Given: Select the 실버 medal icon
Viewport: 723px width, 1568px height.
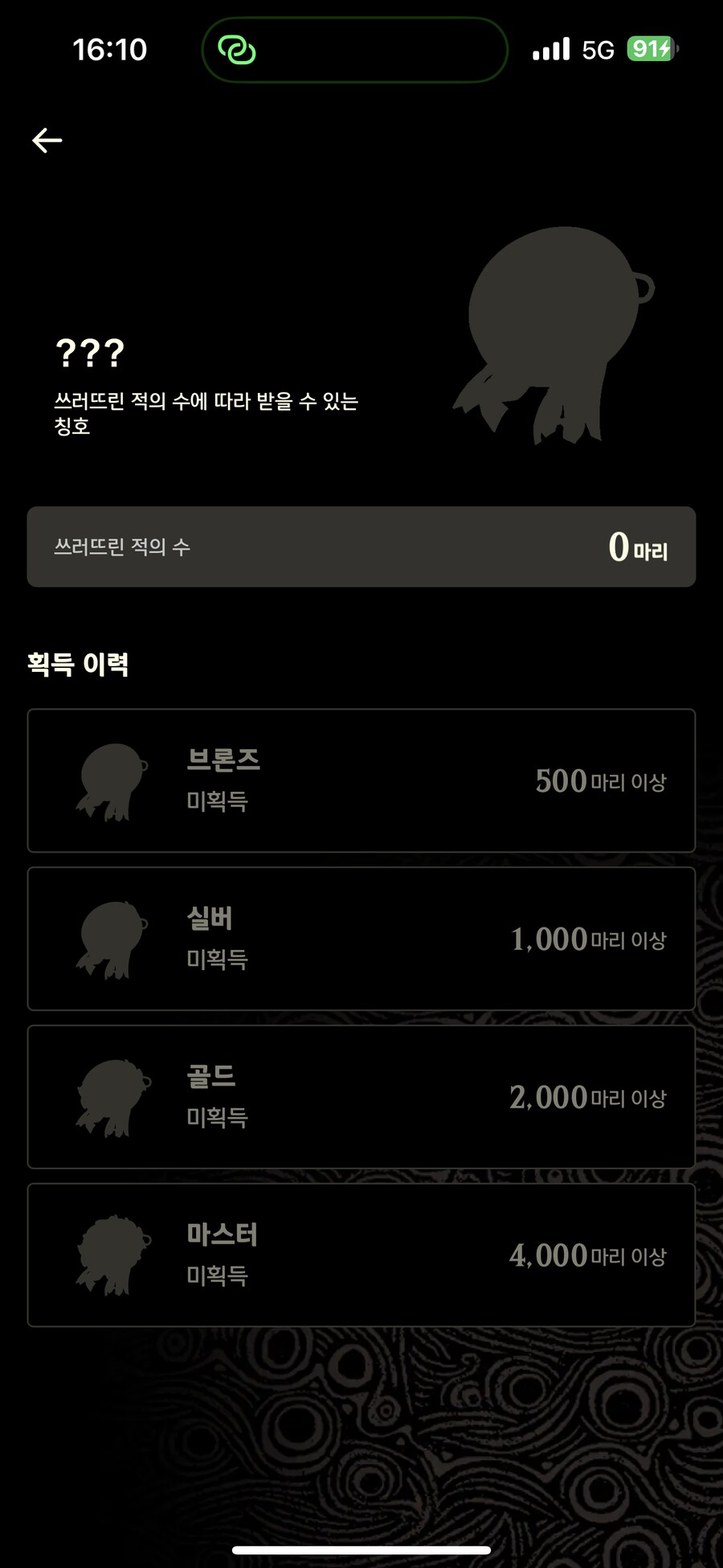Looking at the screenshot, I should tap(112, 938).
